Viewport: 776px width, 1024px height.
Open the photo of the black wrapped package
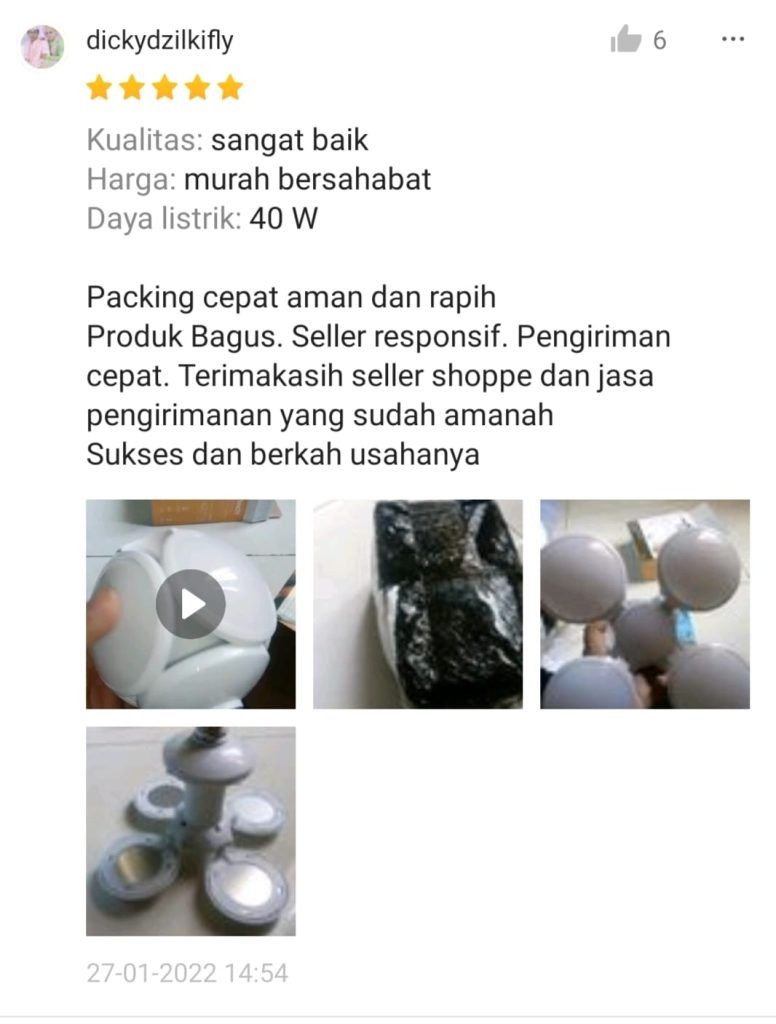[x=418, y=604]
